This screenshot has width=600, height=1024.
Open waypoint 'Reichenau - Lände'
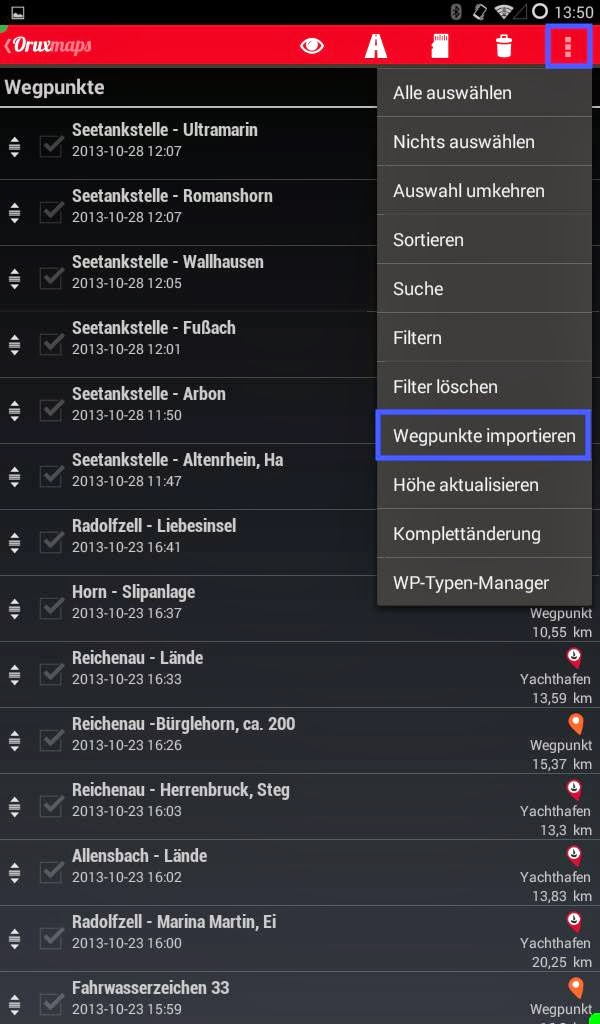pos(300,675)
